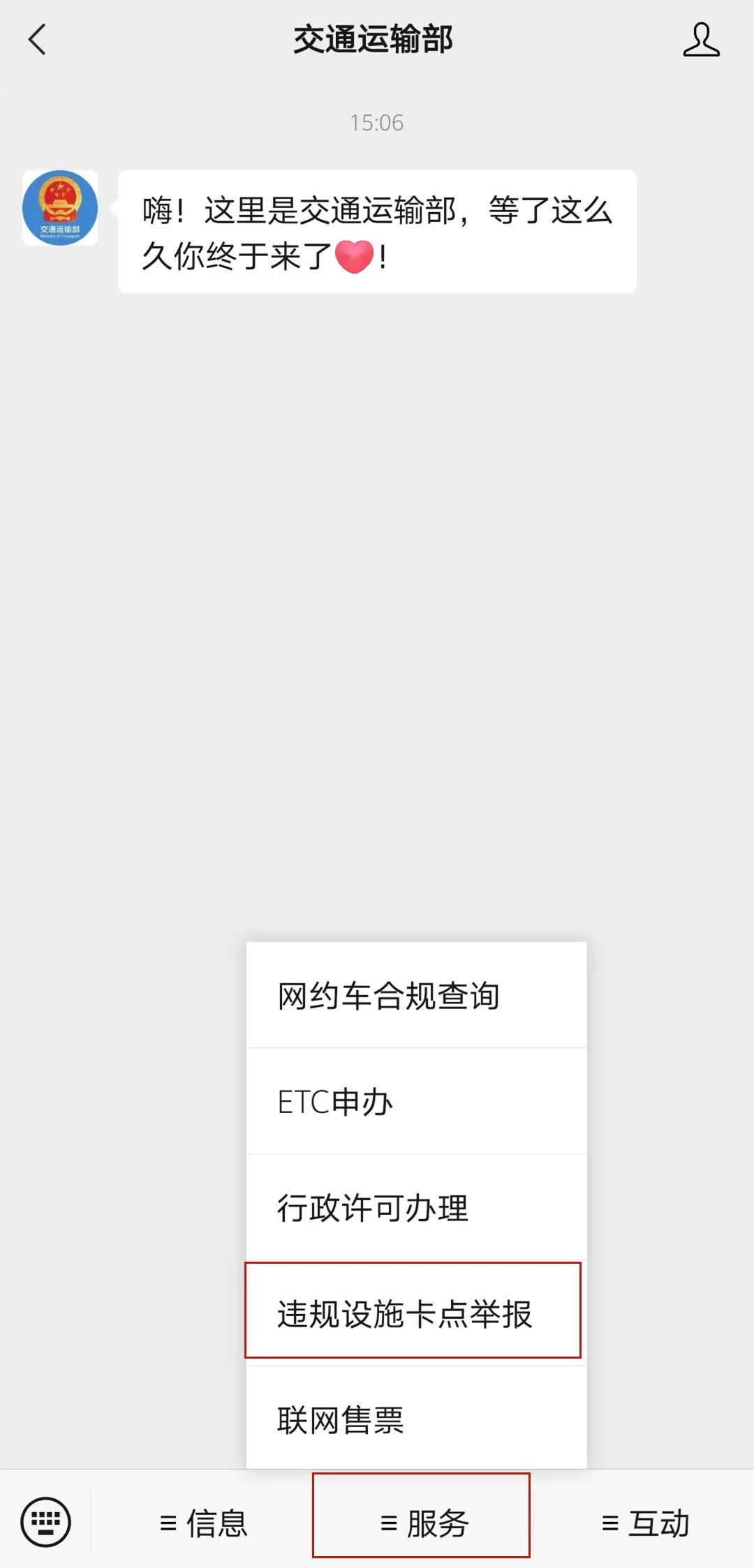Tap the 服务 menu button
The width and height of the screenshot is (754, 1568).
pyautogui.click(x=422, y=1523)
